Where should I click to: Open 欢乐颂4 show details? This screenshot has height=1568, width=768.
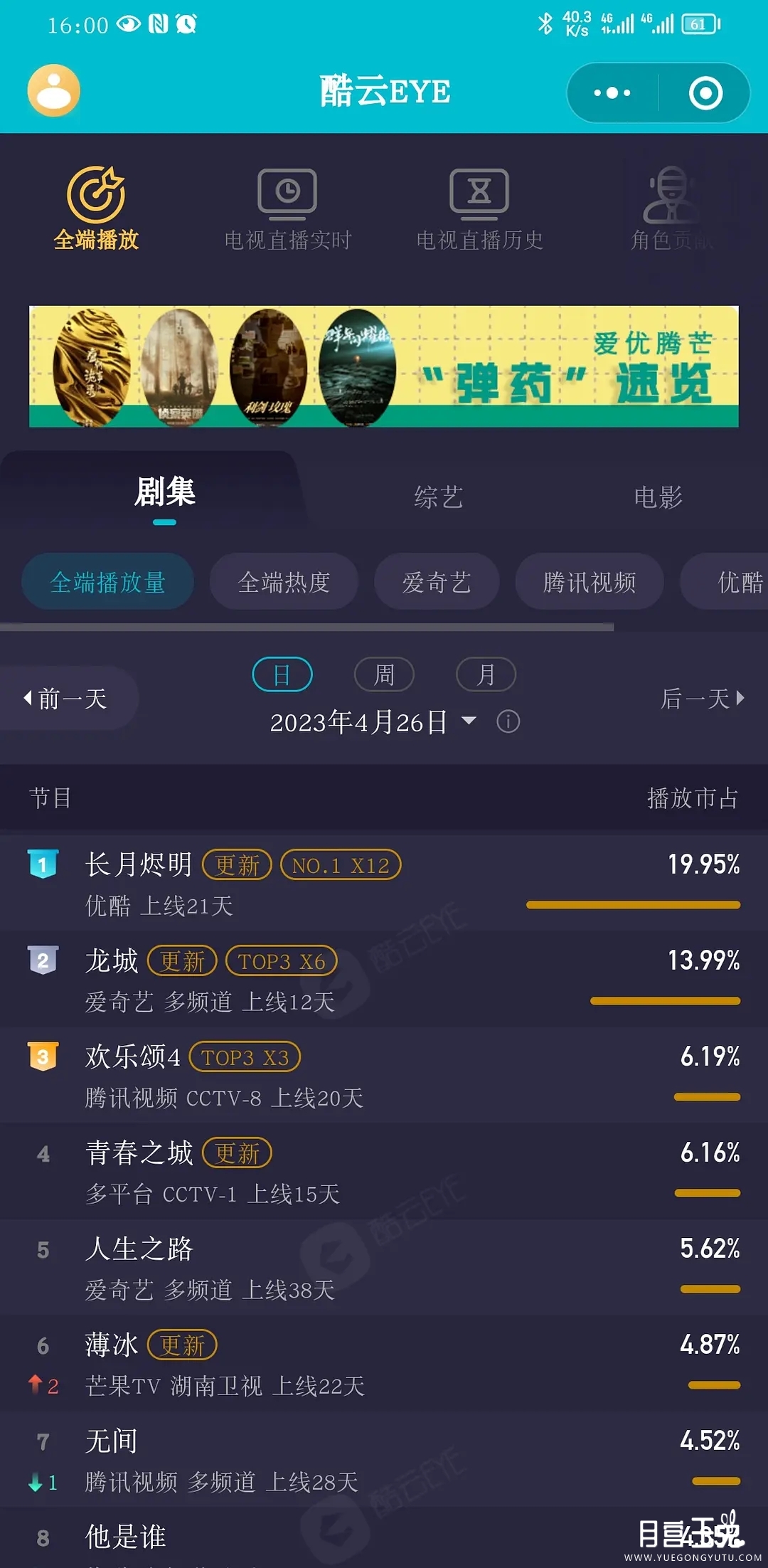click(133, 1056)
